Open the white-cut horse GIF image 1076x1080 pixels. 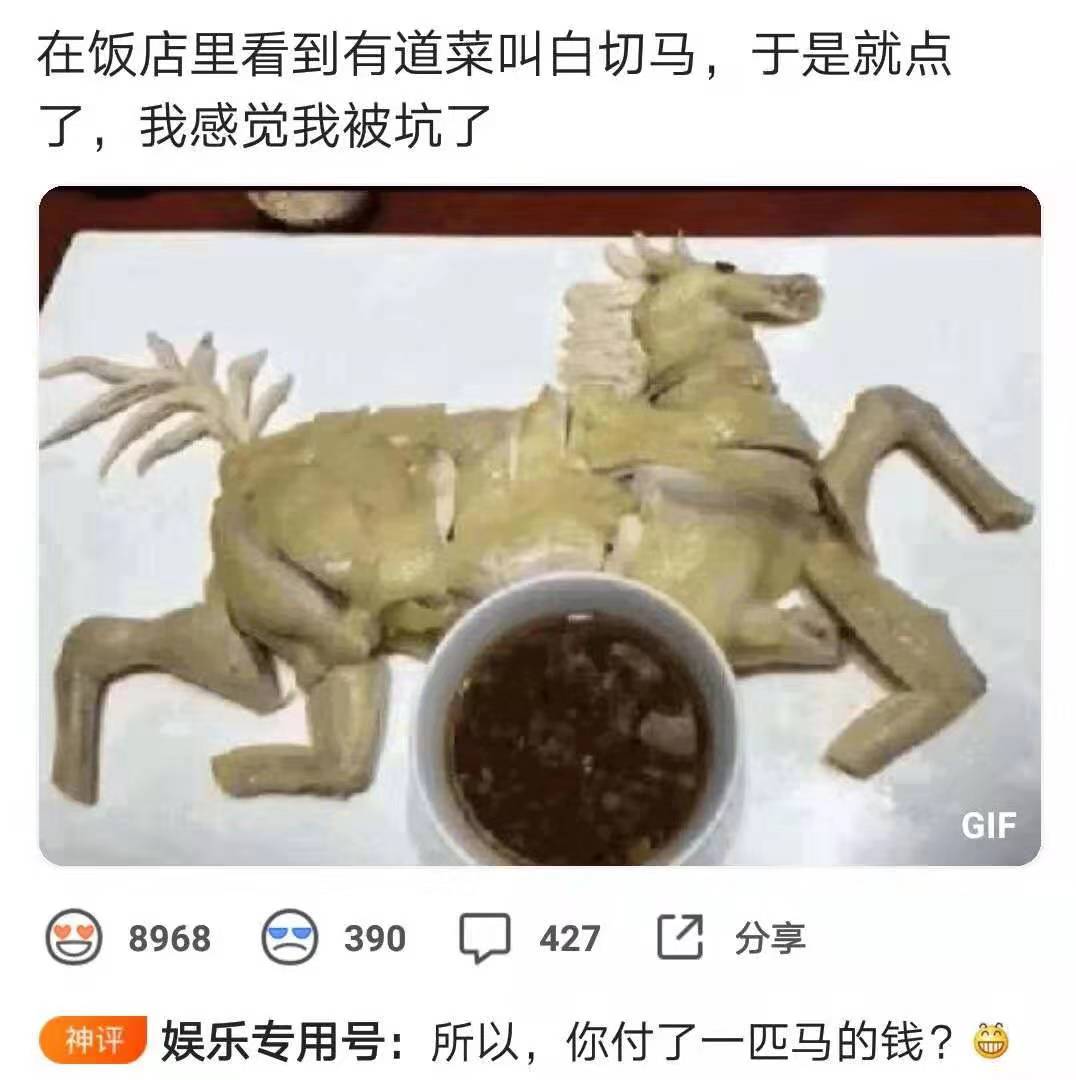coord(540,525)
